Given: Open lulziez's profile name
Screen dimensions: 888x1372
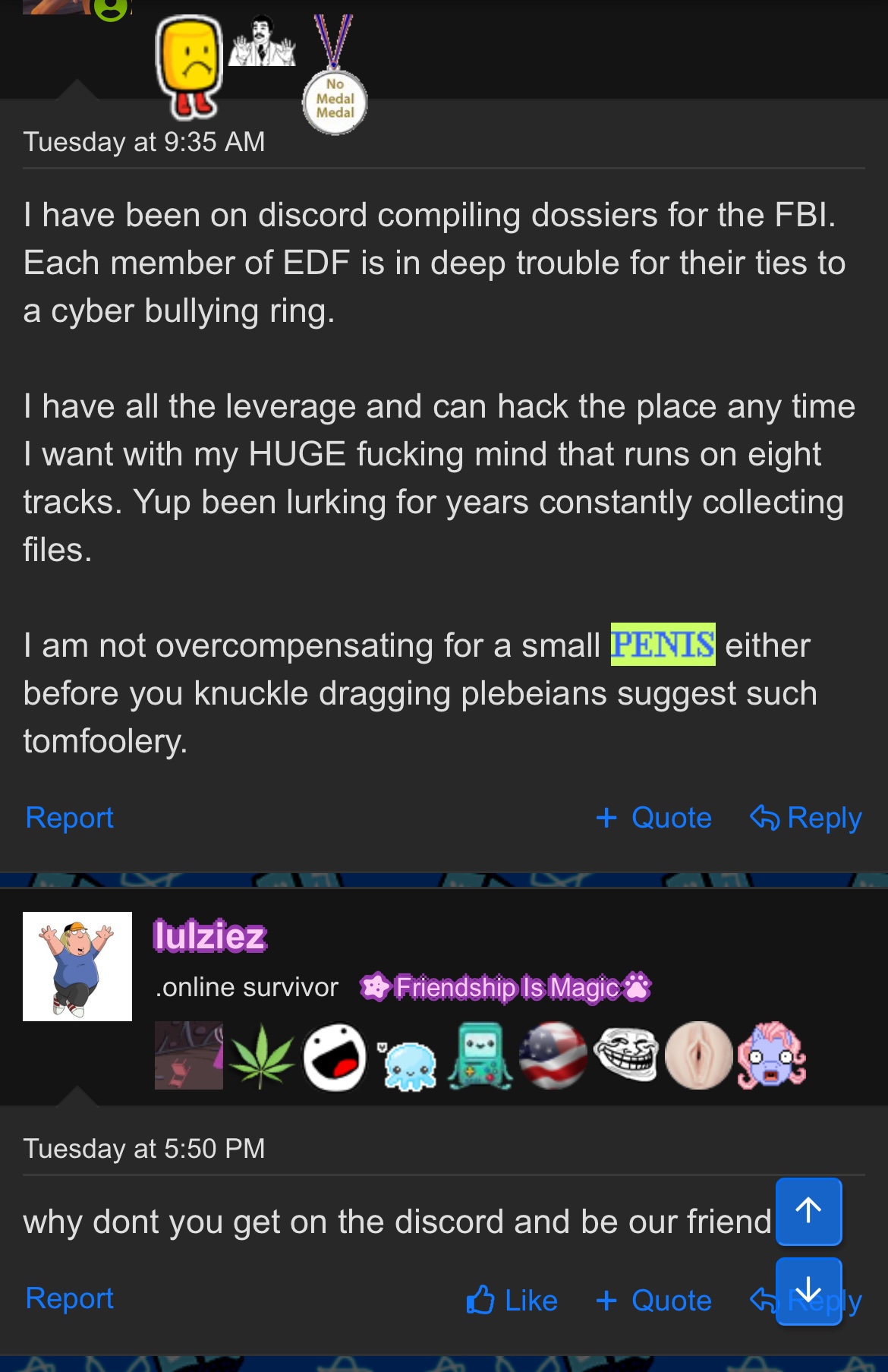Looking at the screenshot, I should click(x=209, y=936).
